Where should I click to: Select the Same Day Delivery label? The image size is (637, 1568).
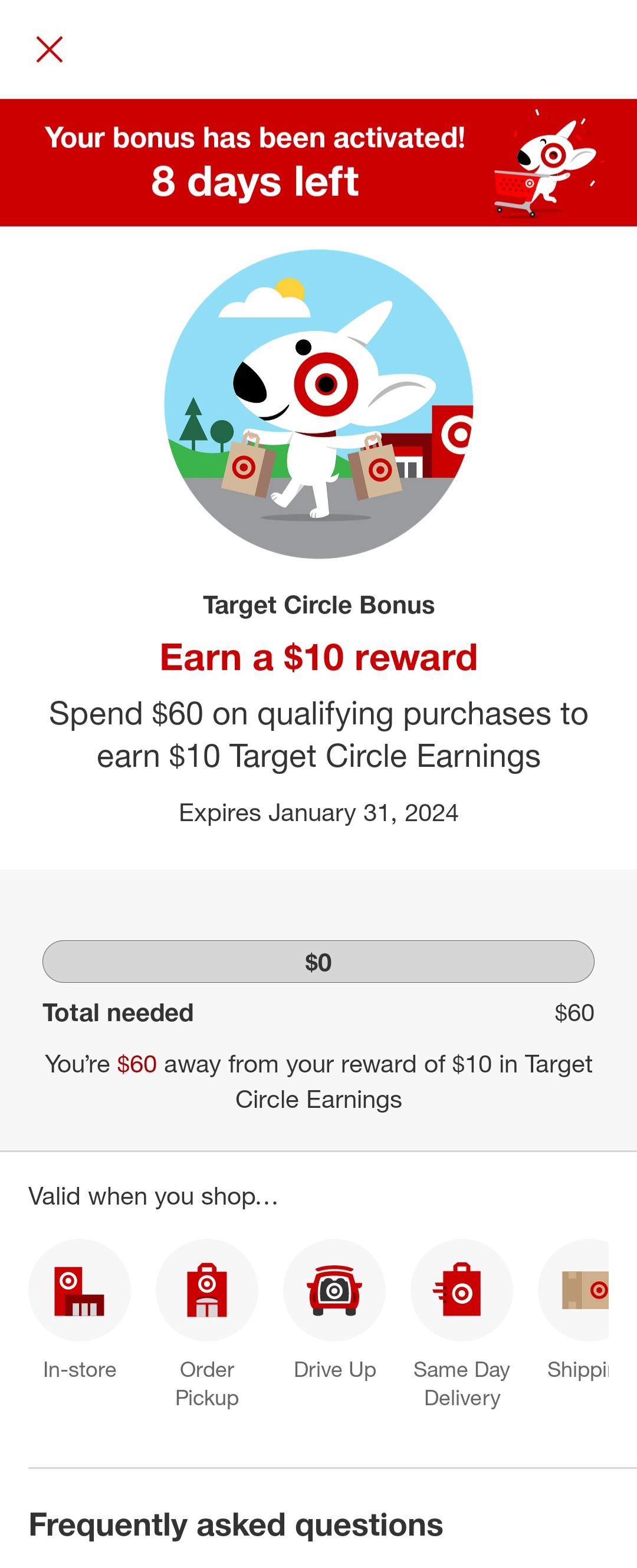462,1385
